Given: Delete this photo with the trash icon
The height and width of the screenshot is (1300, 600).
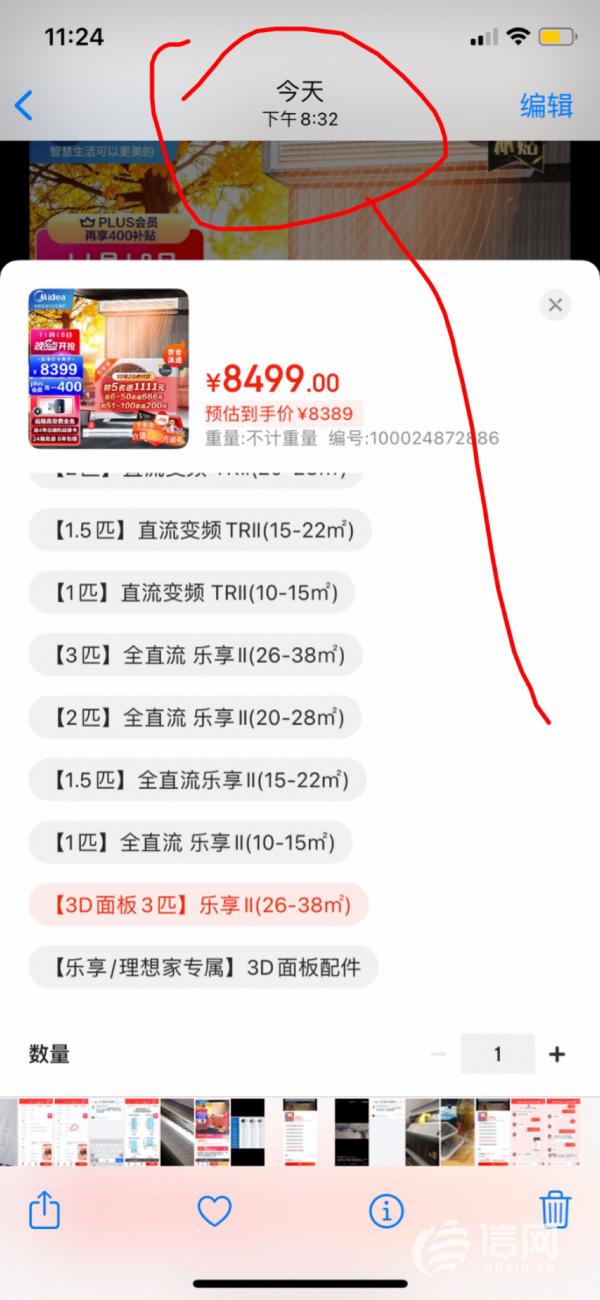Looking at the screenshot, I should coord(555,1210).
